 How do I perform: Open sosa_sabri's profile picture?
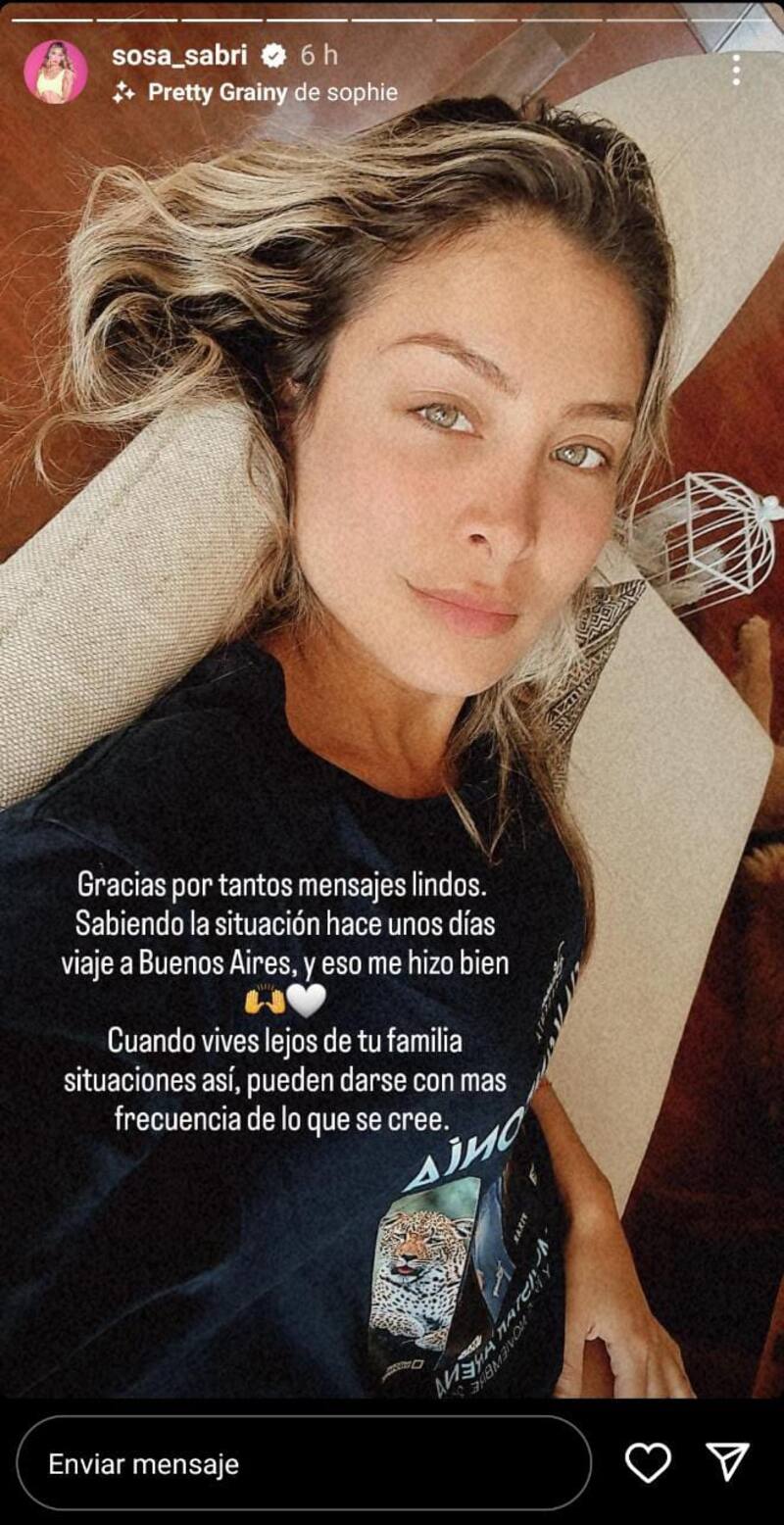click(x=56, y=72)
